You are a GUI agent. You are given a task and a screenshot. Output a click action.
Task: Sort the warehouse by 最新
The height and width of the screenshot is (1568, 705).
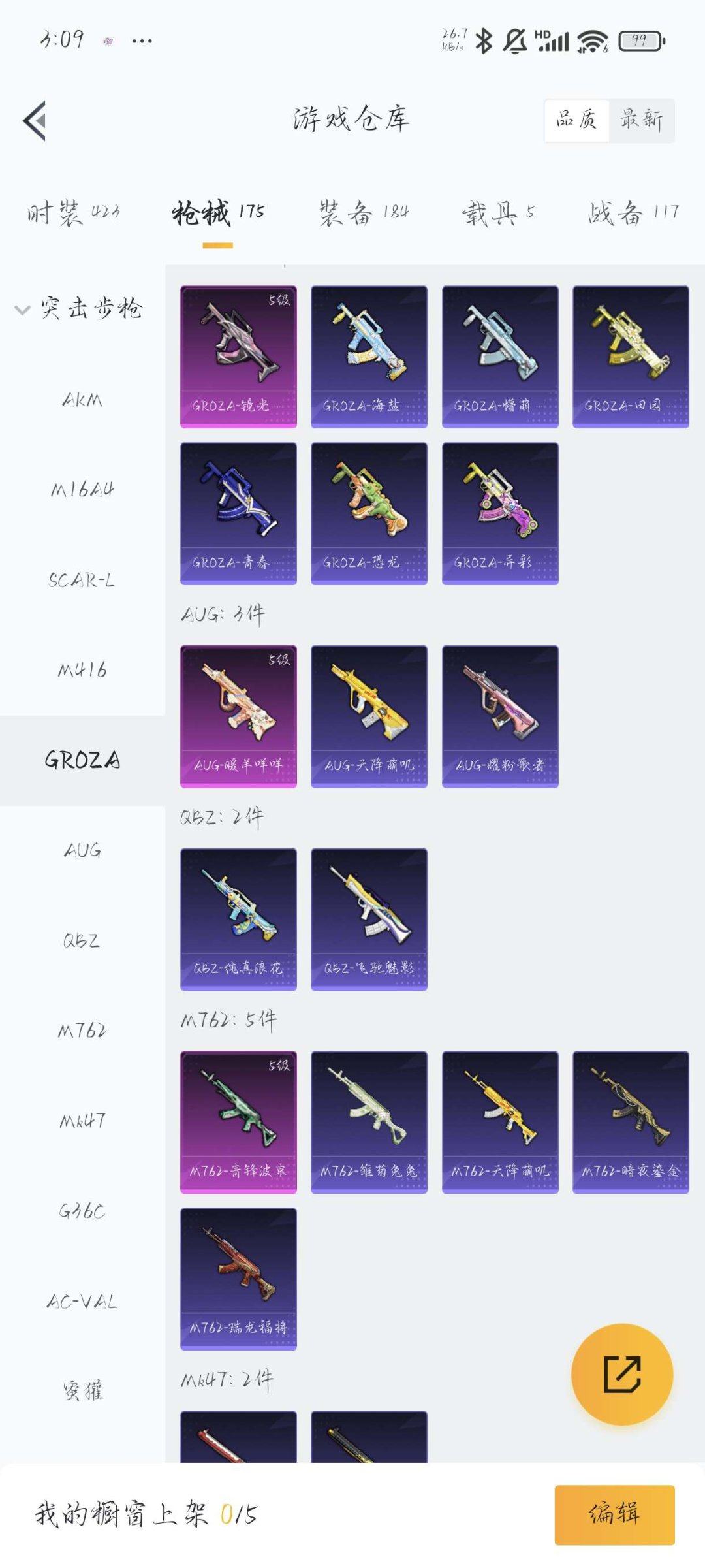[x=641, y=121]
